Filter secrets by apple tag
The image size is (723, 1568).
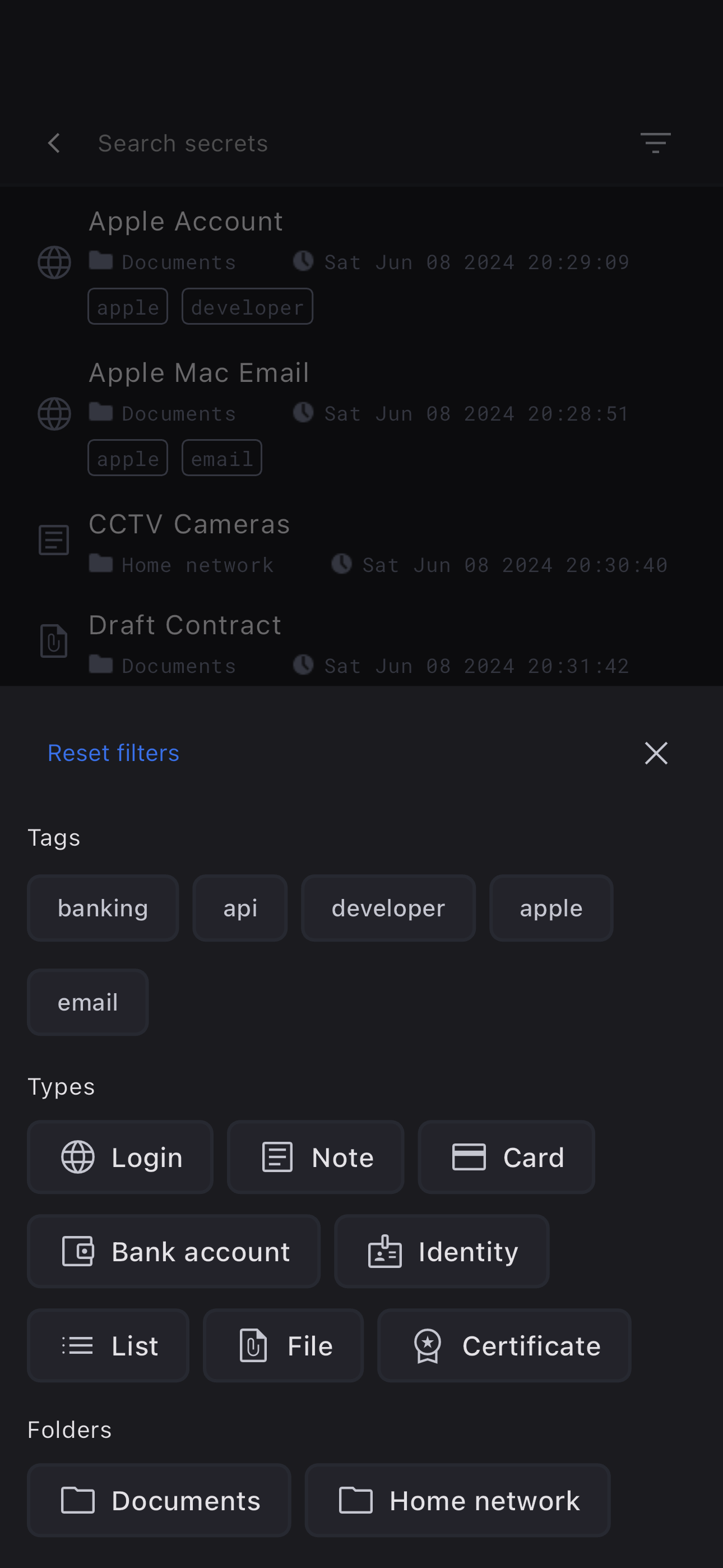551,908
